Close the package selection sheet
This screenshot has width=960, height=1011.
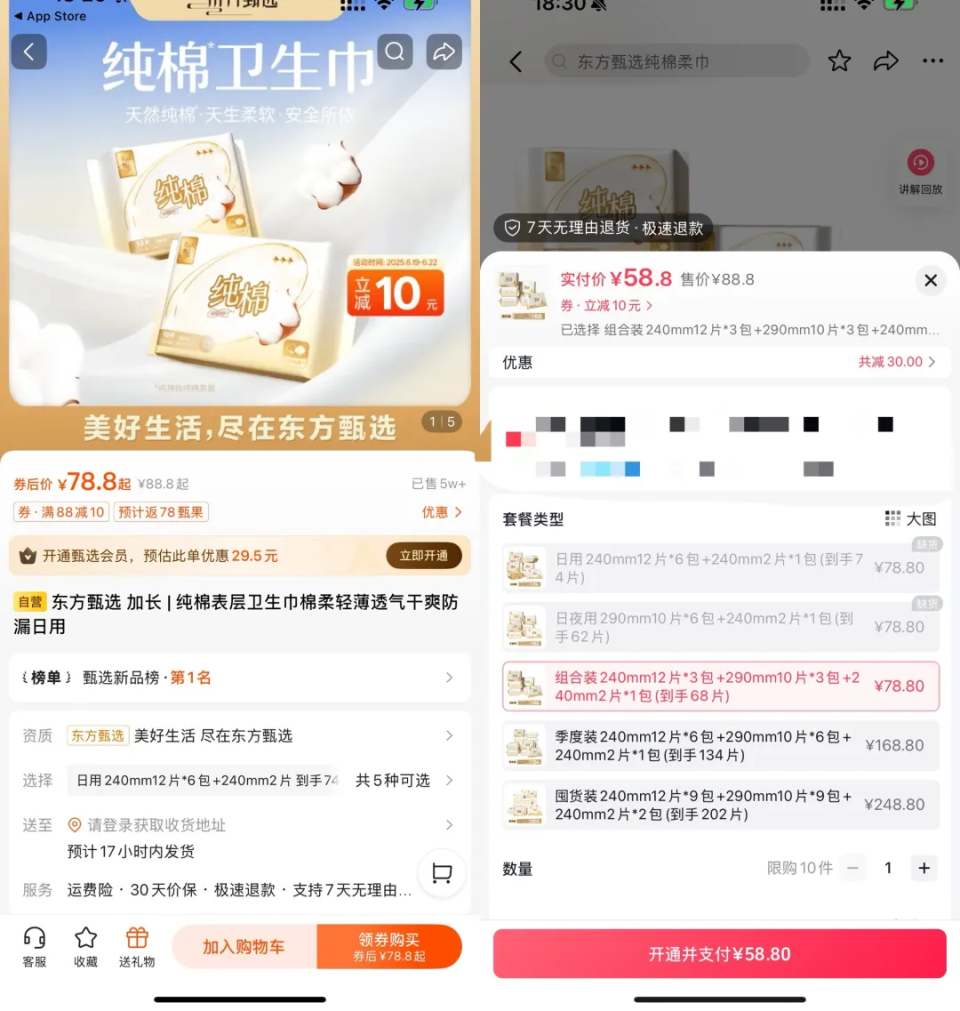(x=930, y=280)
